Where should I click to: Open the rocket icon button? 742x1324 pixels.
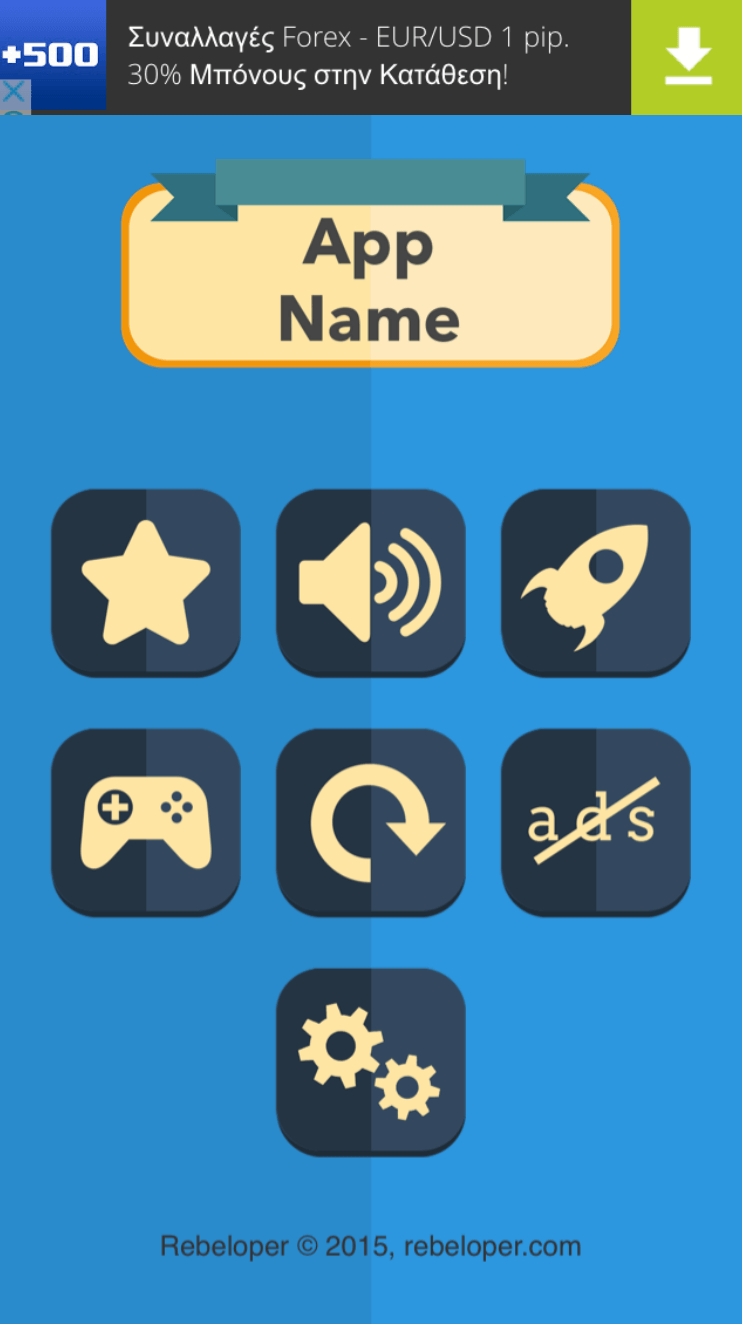pyautogui.click(x=596, y=583)
